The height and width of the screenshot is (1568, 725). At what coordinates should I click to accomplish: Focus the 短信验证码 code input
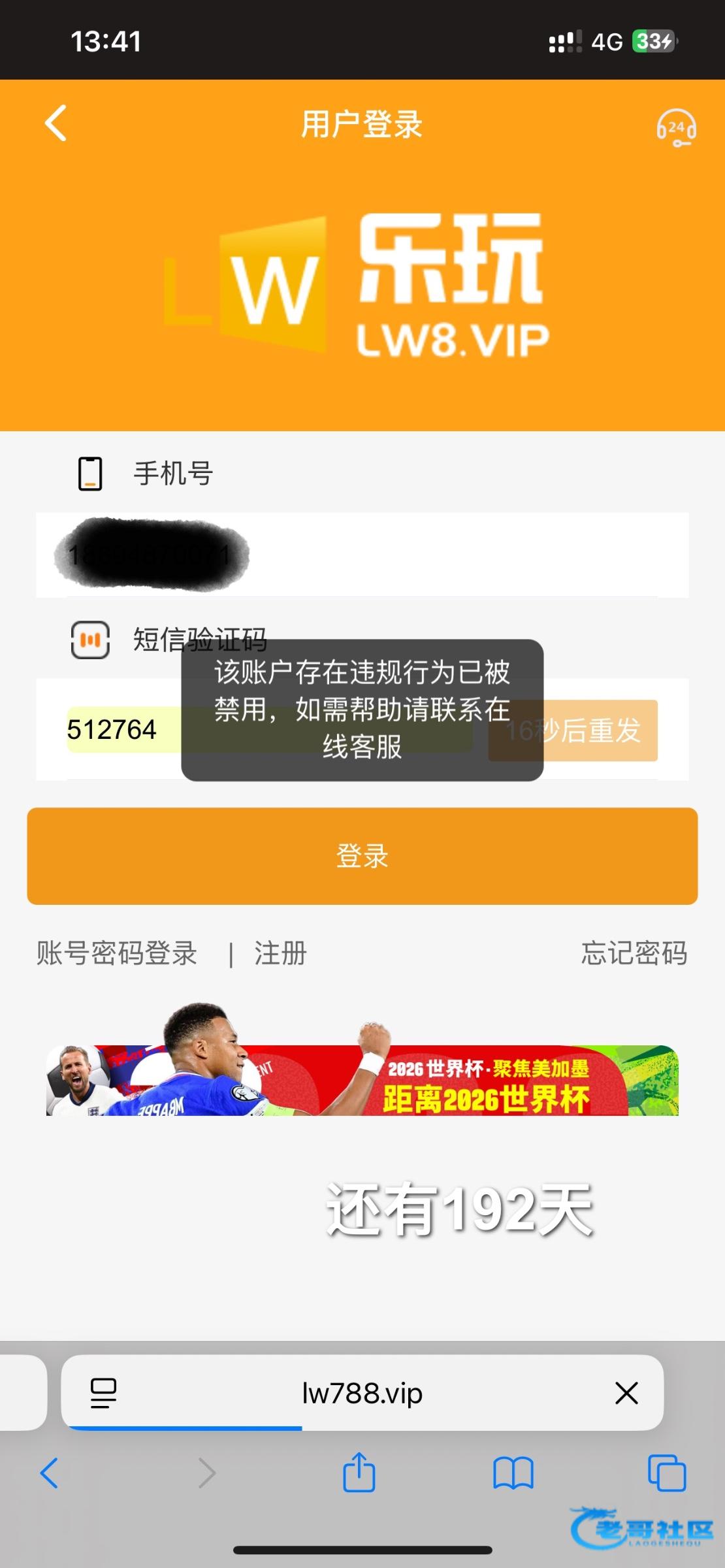pos(118,730)
